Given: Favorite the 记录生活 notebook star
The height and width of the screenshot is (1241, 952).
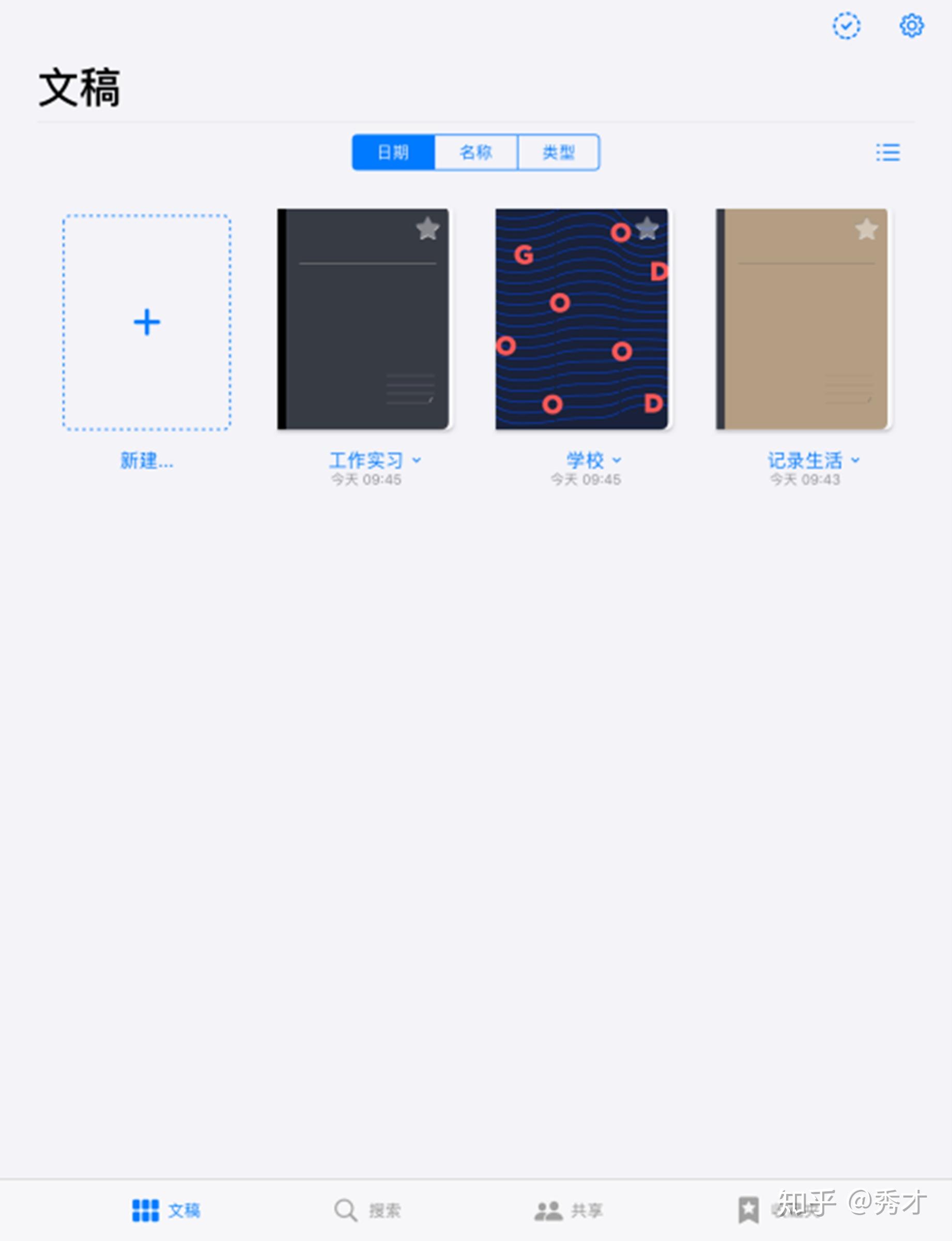Looking at the screenshot, I should click(866, 229).
